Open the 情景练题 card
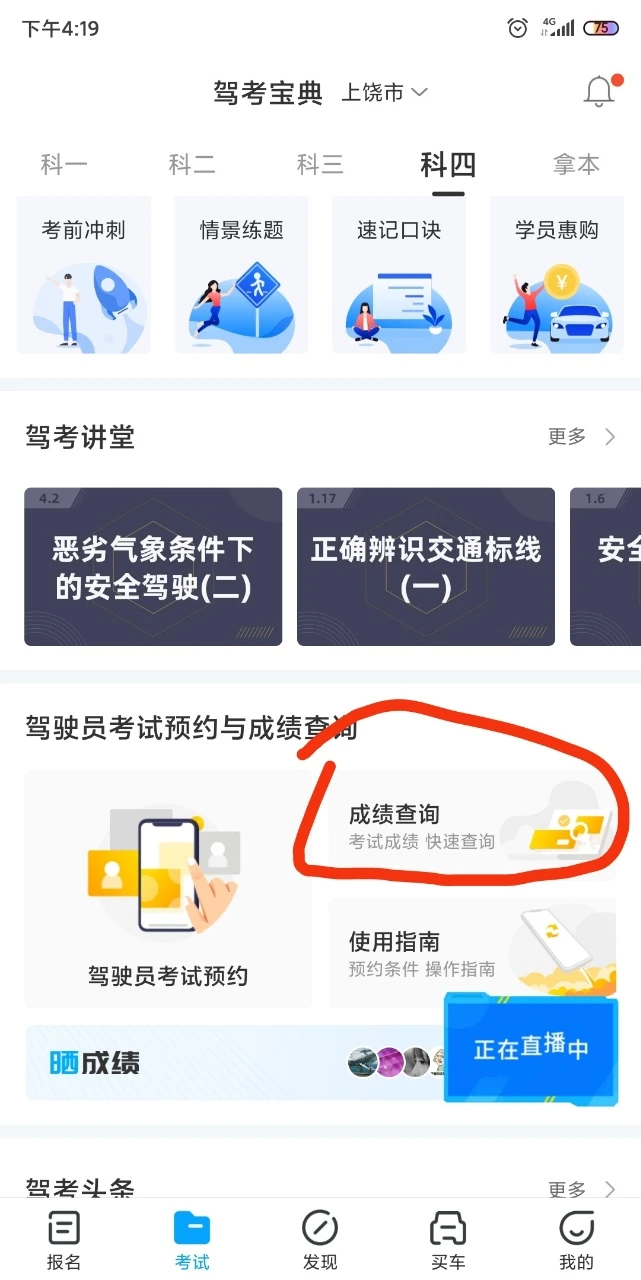The height and width of the screenshot is (1280, 641). click(242, 275)
